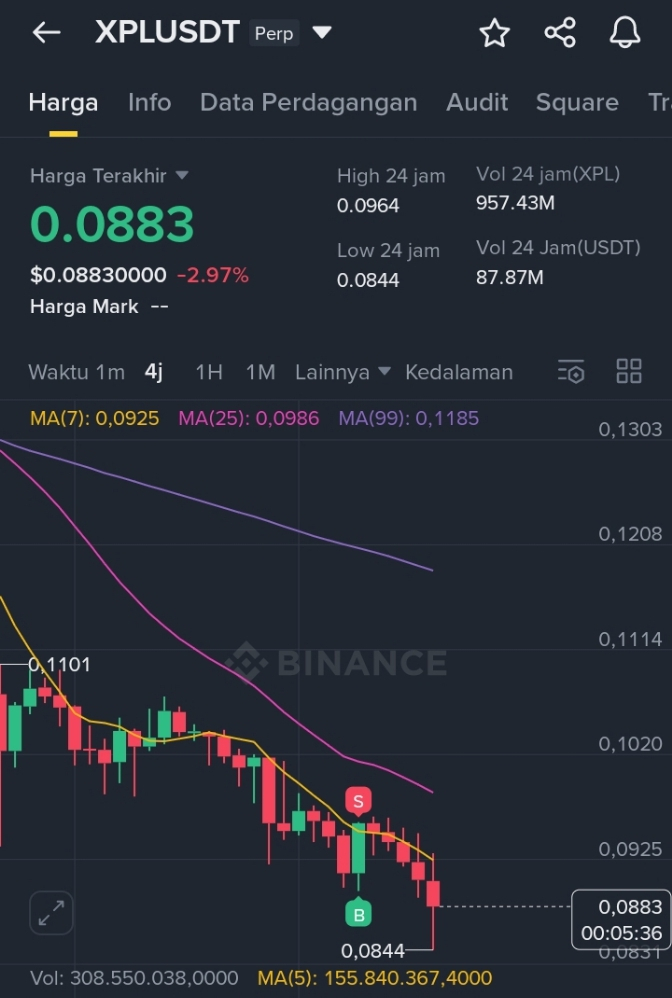Expand chart to fullscreen

click(51, 912)
